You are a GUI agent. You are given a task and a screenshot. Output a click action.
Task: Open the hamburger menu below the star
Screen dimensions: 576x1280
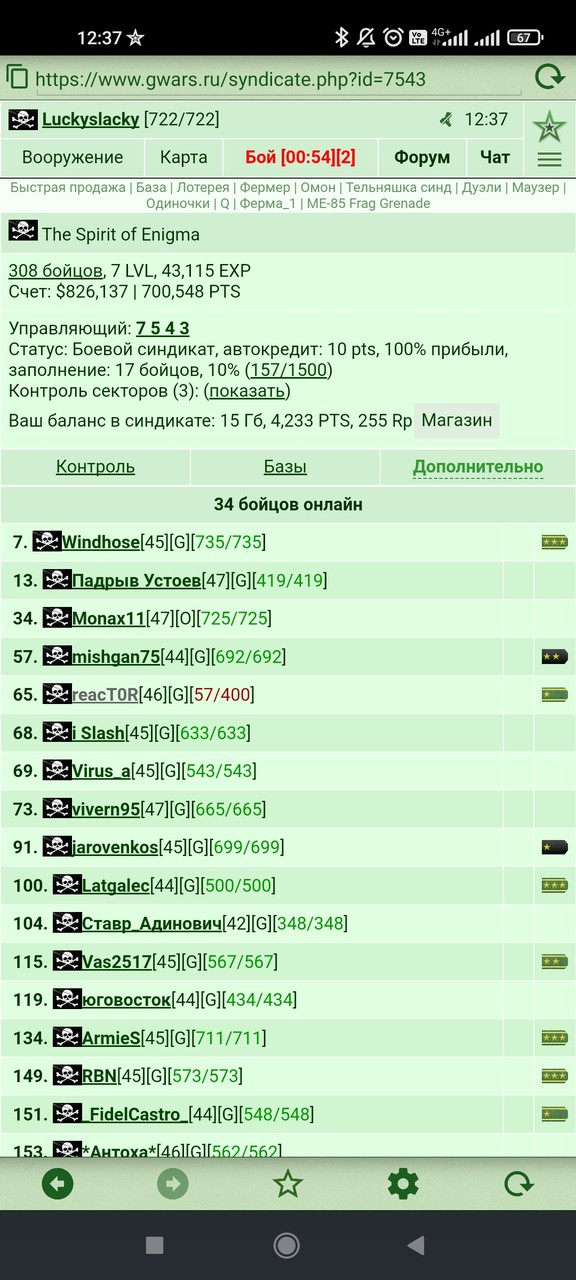[x=549, y=160]
